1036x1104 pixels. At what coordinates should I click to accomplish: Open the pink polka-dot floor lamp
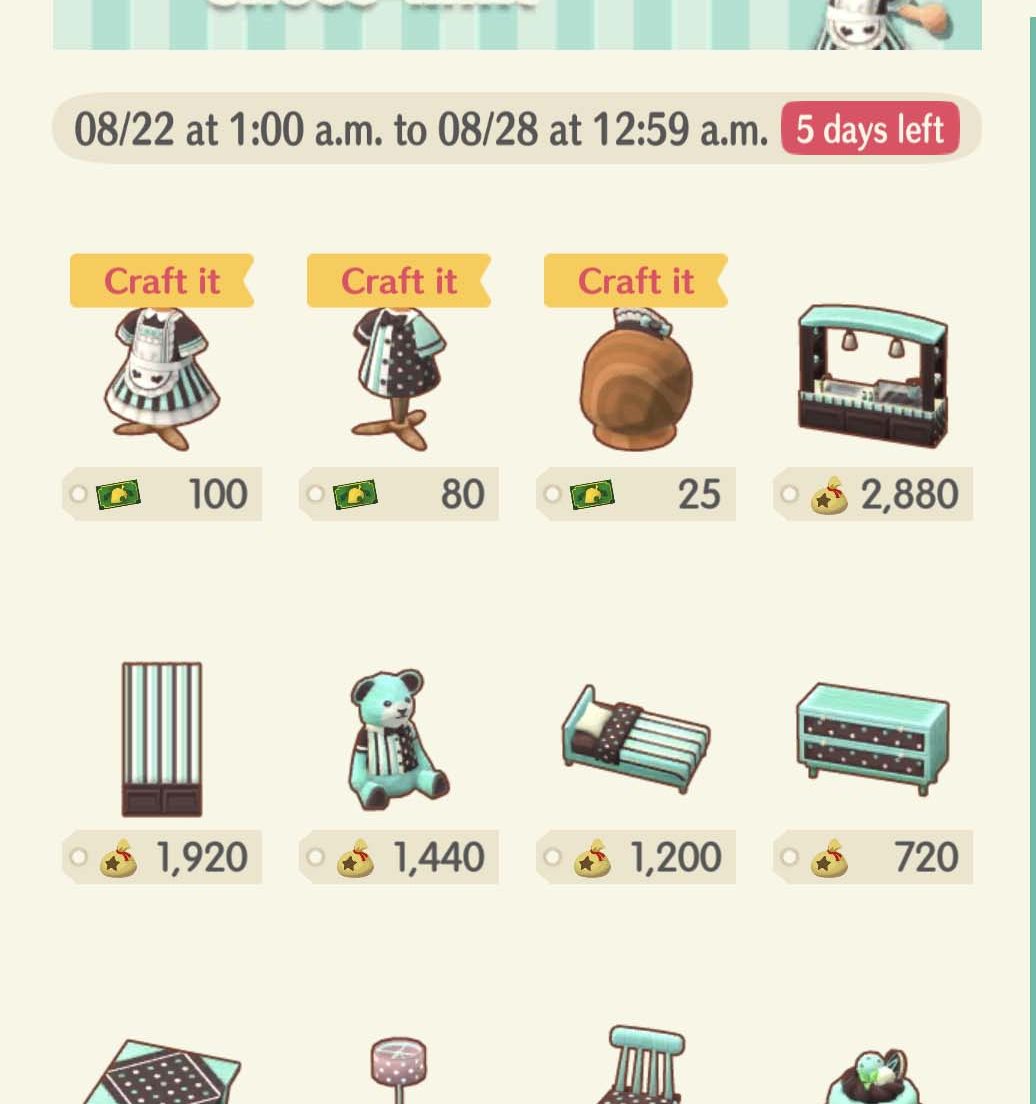(398, 1072)
